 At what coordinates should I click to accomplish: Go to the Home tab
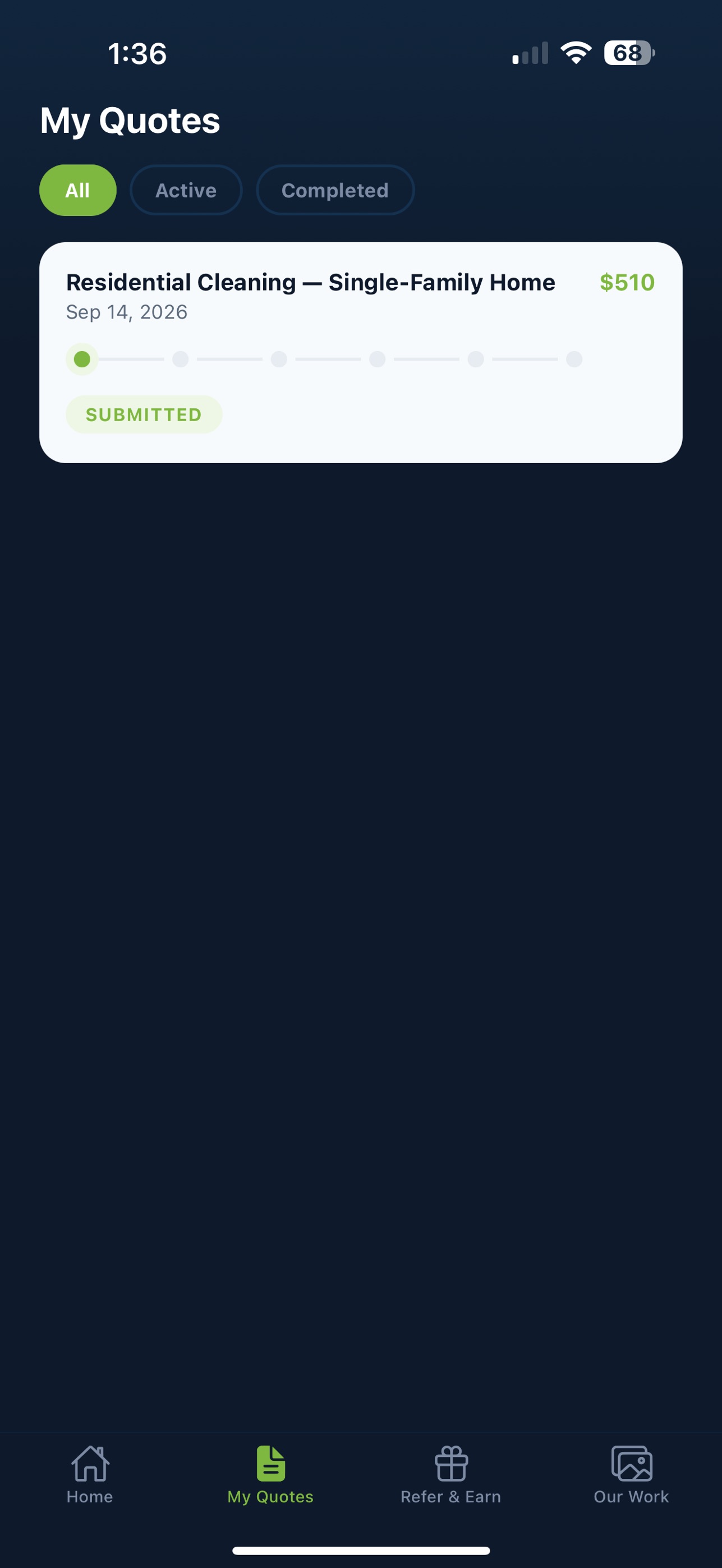[x=90, y=1475]
